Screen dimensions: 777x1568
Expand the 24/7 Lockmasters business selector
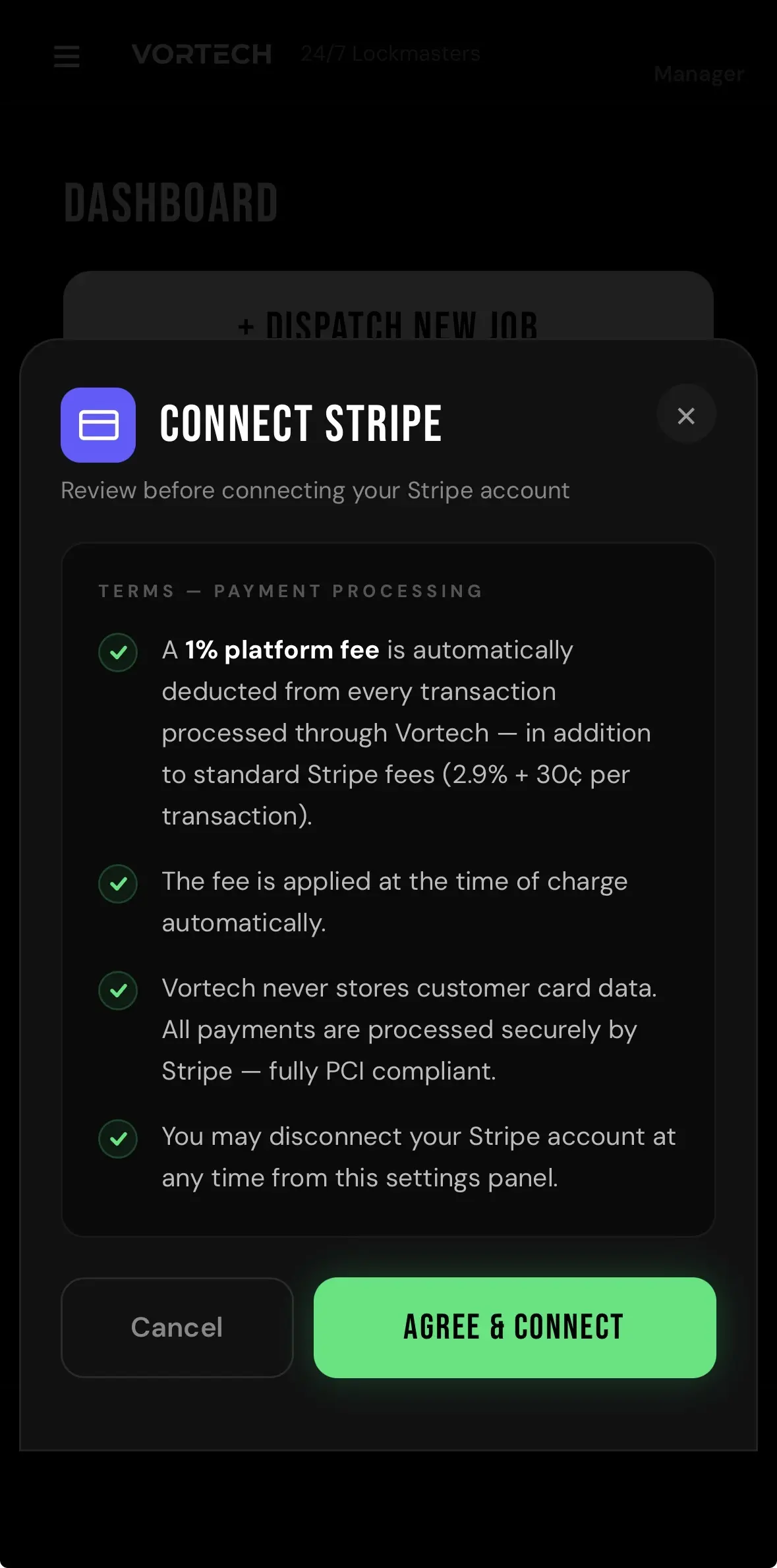(390, 54)
